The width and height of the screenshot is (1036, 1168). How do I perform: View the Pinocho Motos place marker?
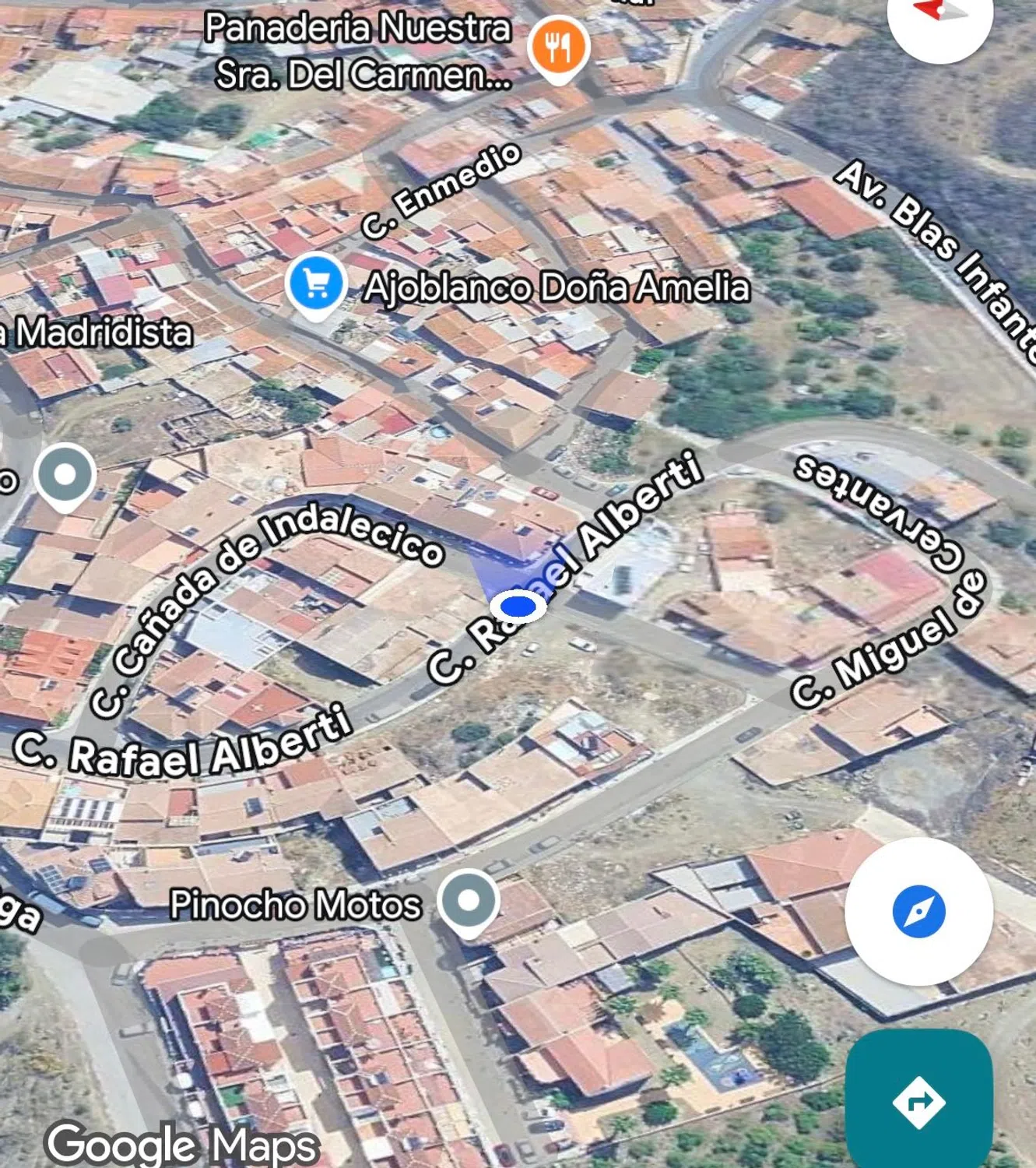point(468,902)
